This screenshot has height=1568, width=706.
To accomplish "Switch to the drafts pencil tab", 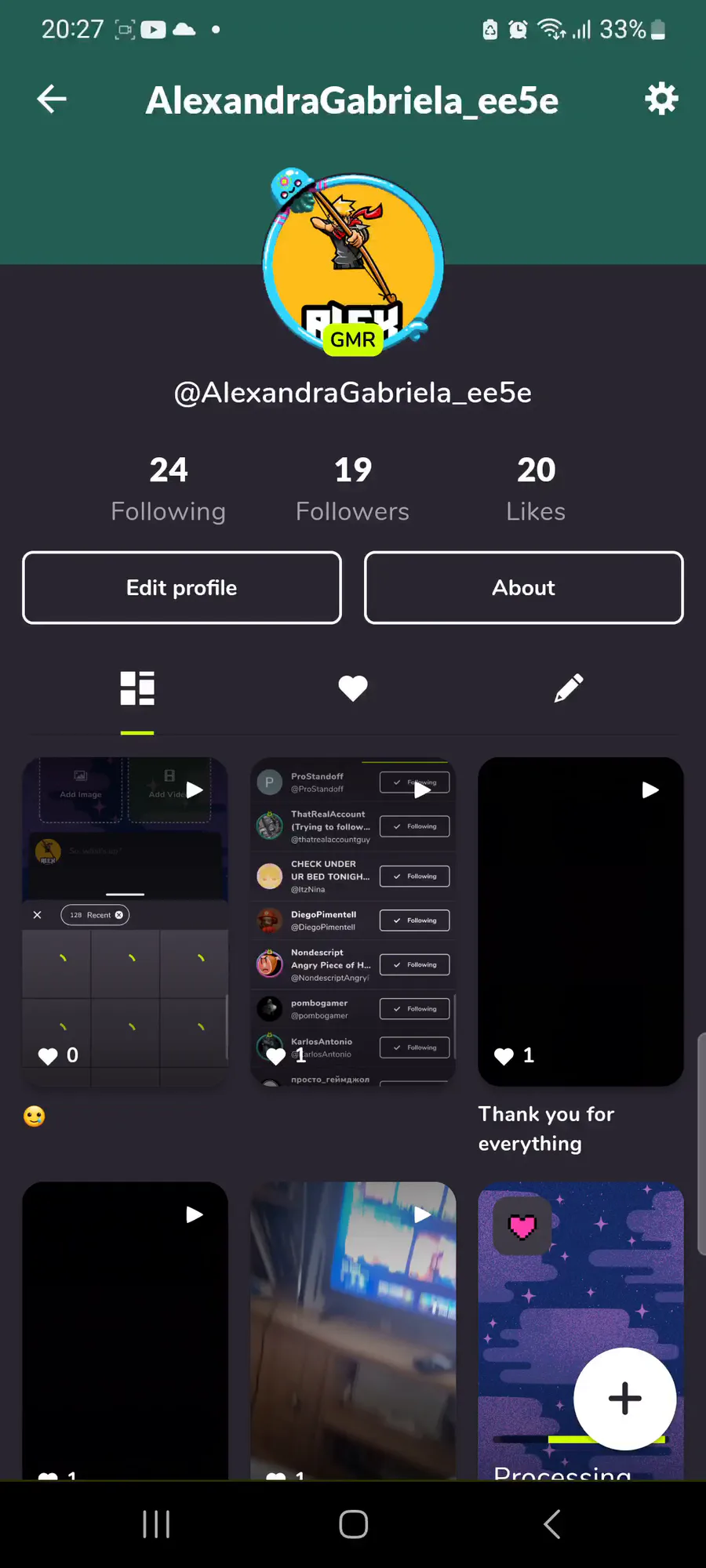I will pos(568,688).
